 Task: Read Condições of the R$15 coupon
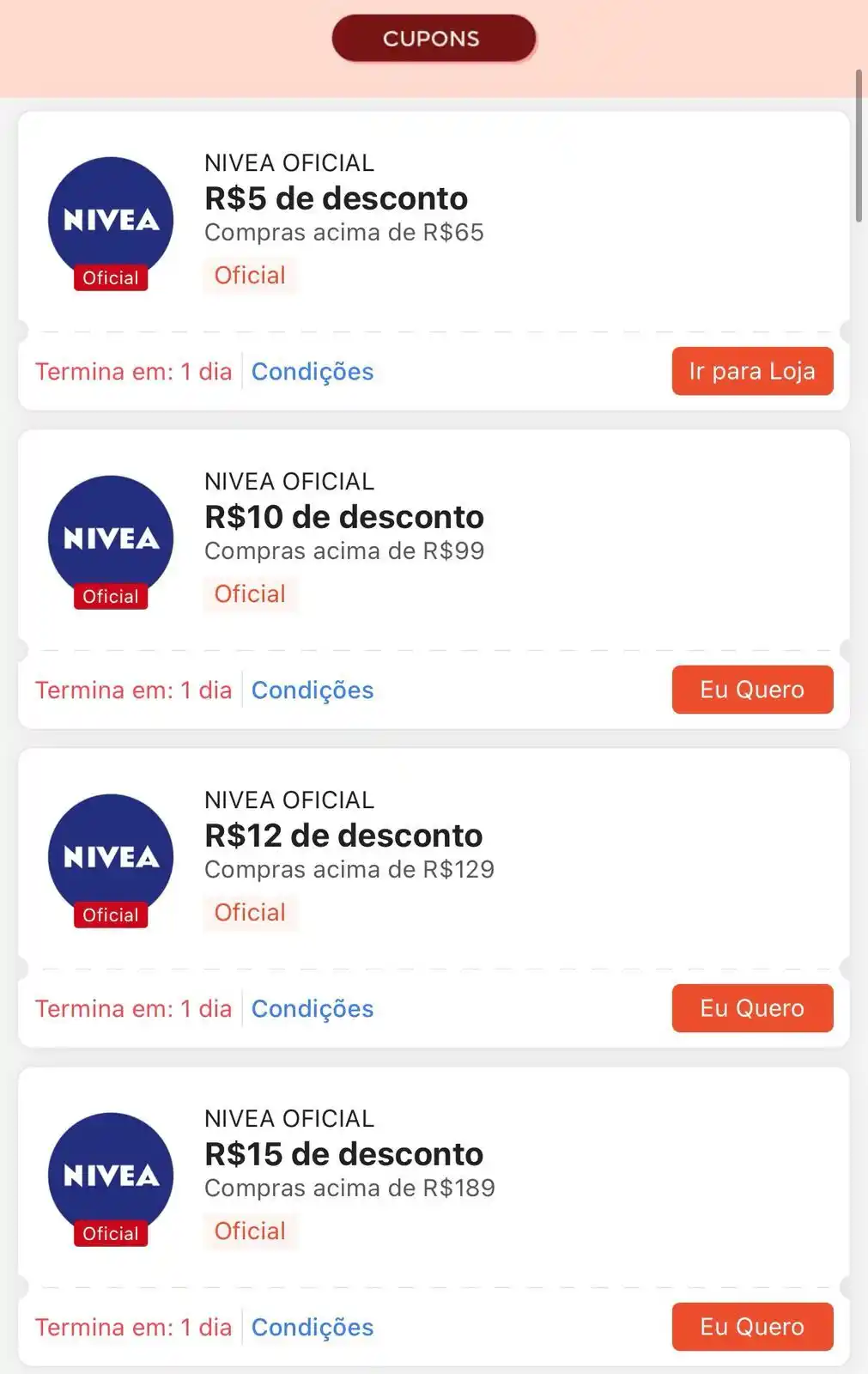(313, 1328)
